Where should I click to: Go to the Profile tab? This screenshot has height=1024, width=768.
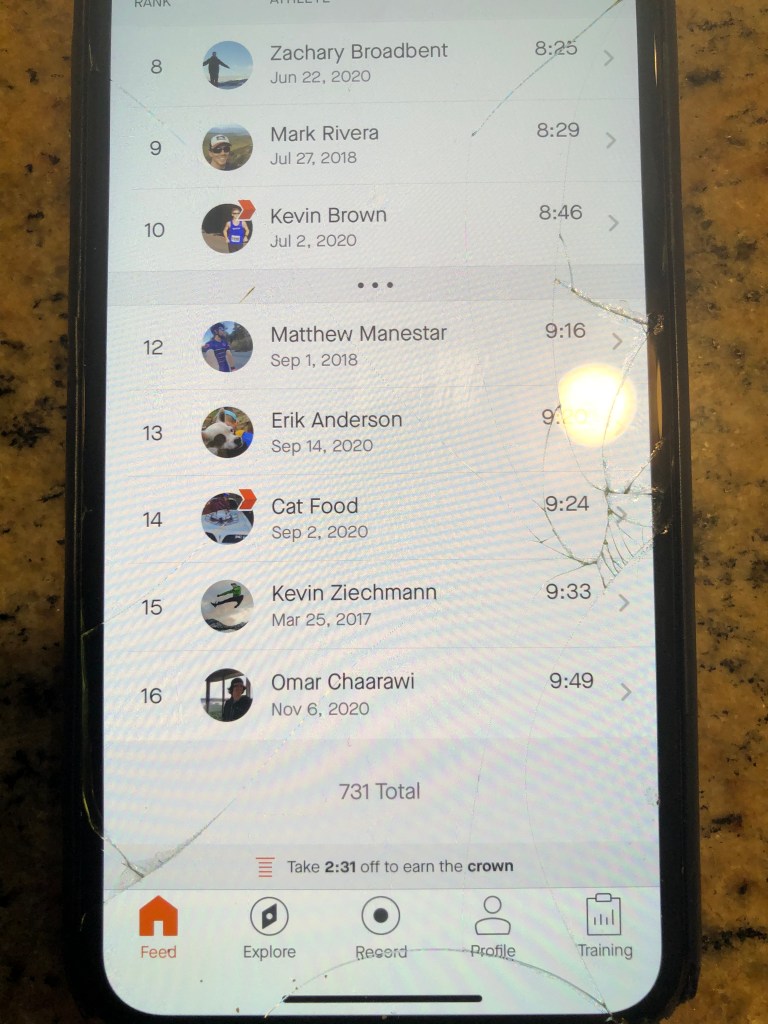(492, 927)
